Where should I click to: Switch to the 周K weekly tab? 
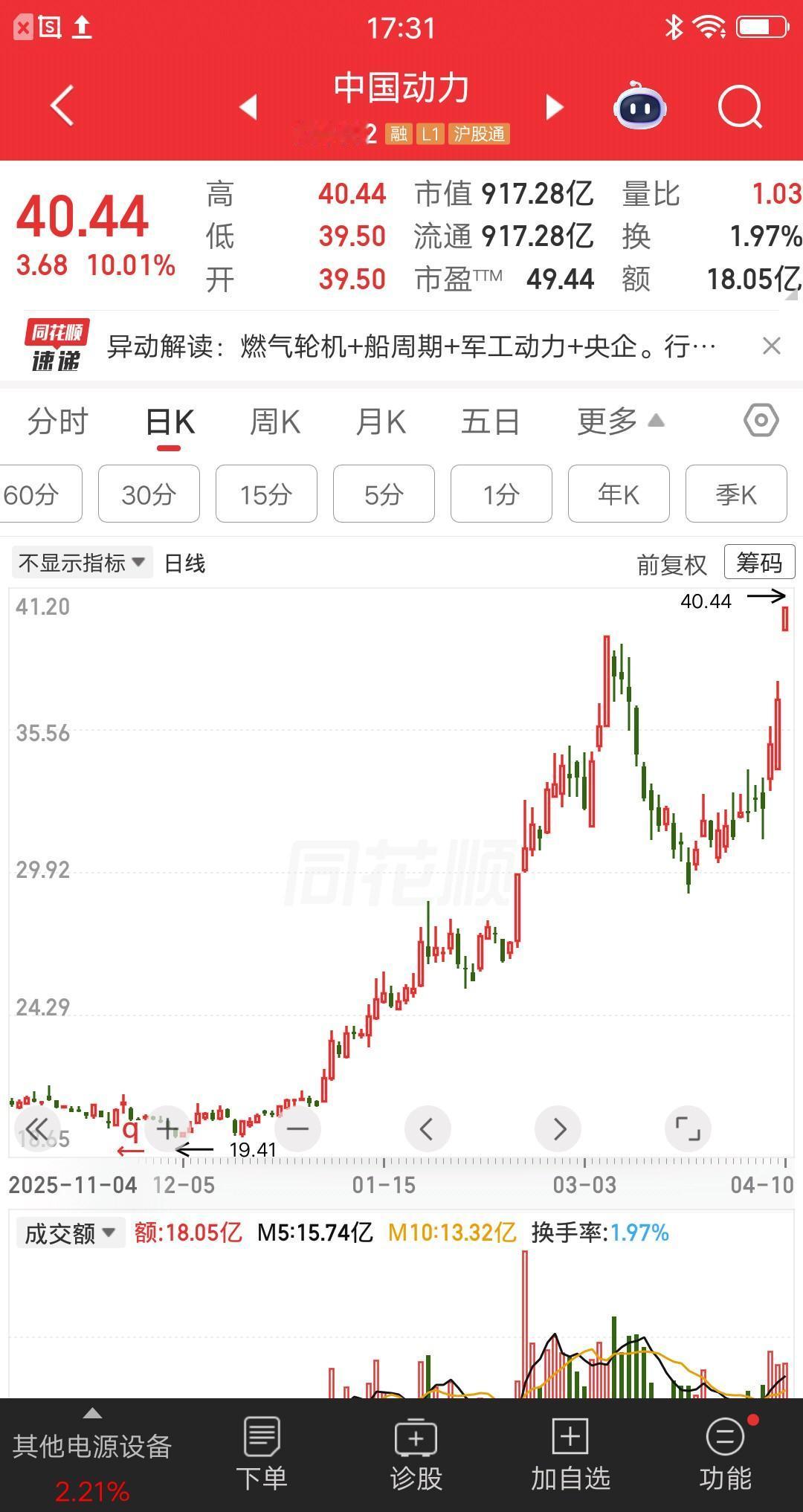tap(274, 420)
